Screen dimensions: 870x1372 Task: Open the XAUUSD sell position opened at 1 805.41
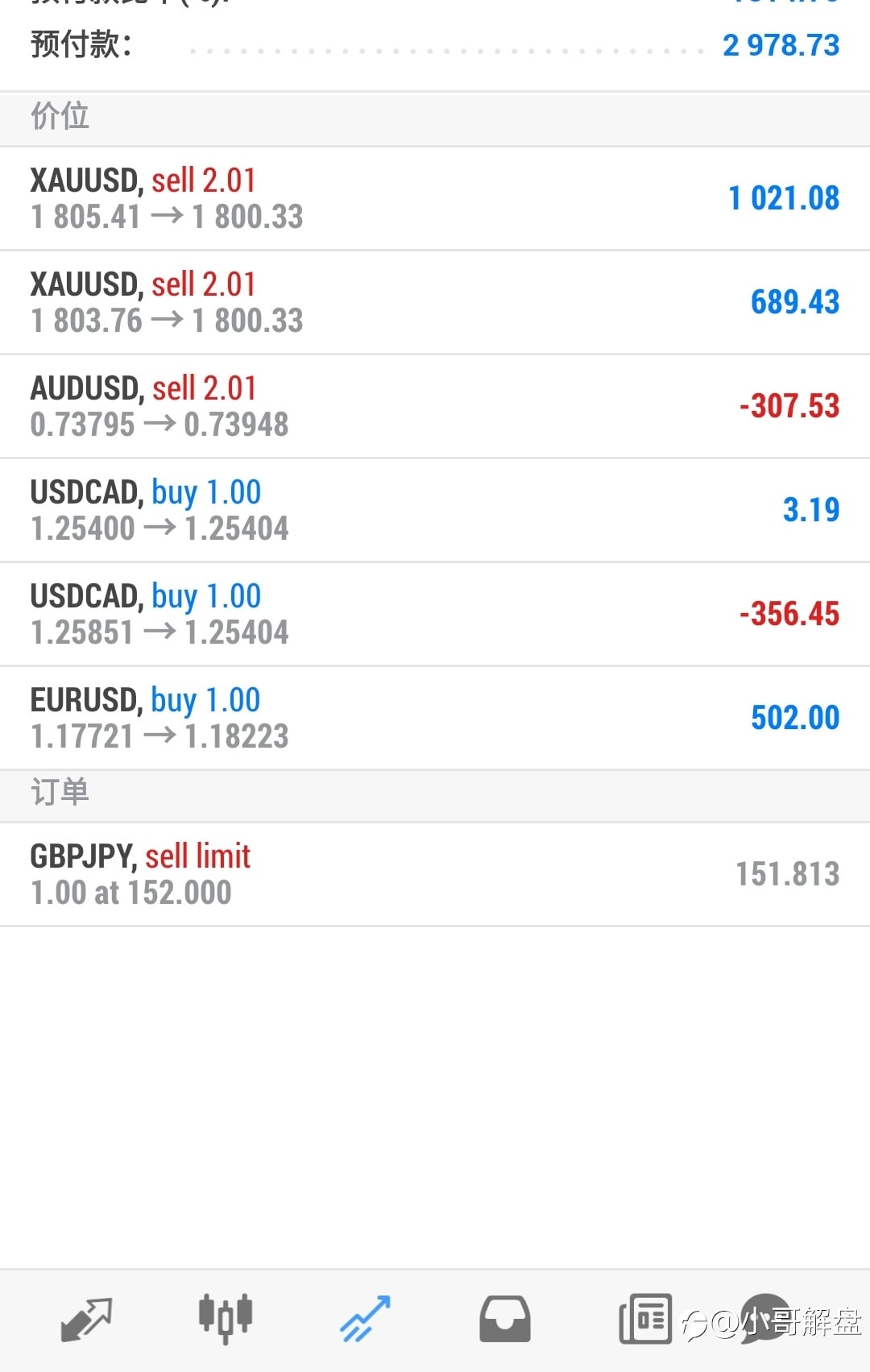point(435,198)
